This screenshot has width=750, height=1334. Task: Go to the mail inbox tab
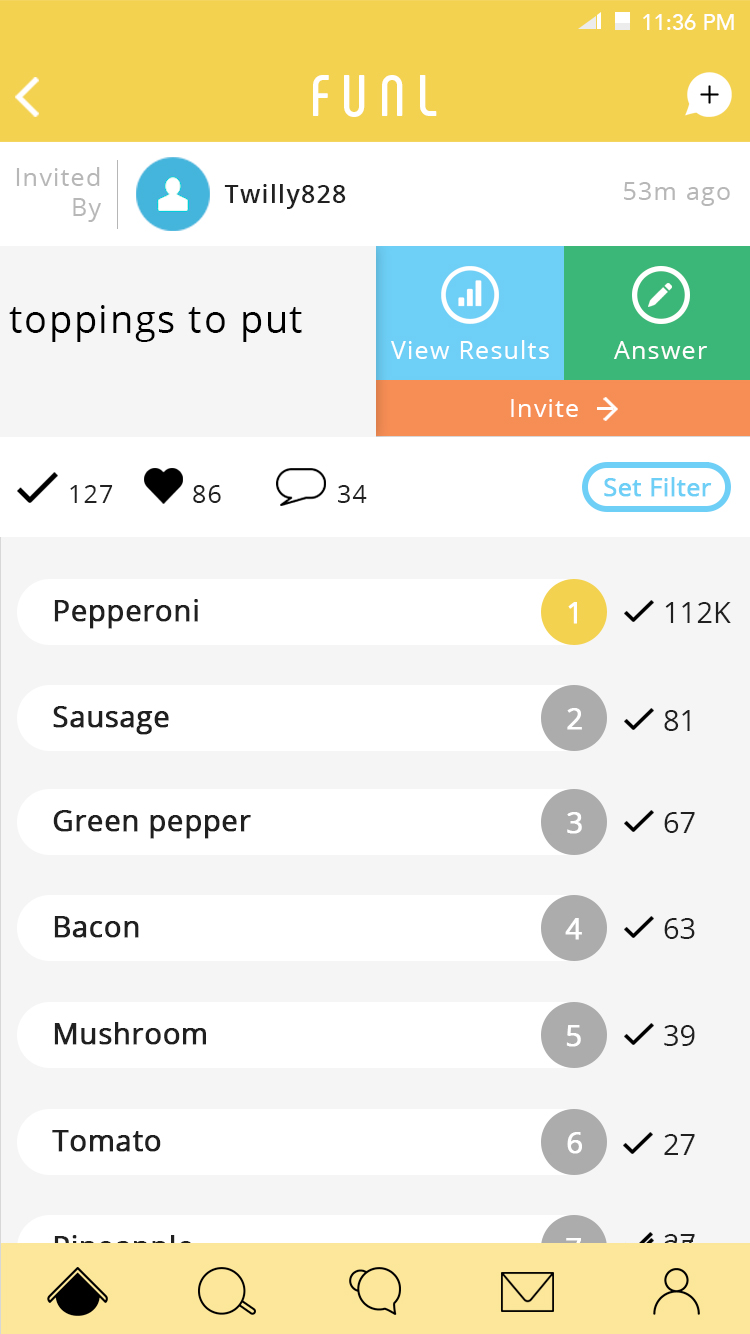tap(527, 1290)
